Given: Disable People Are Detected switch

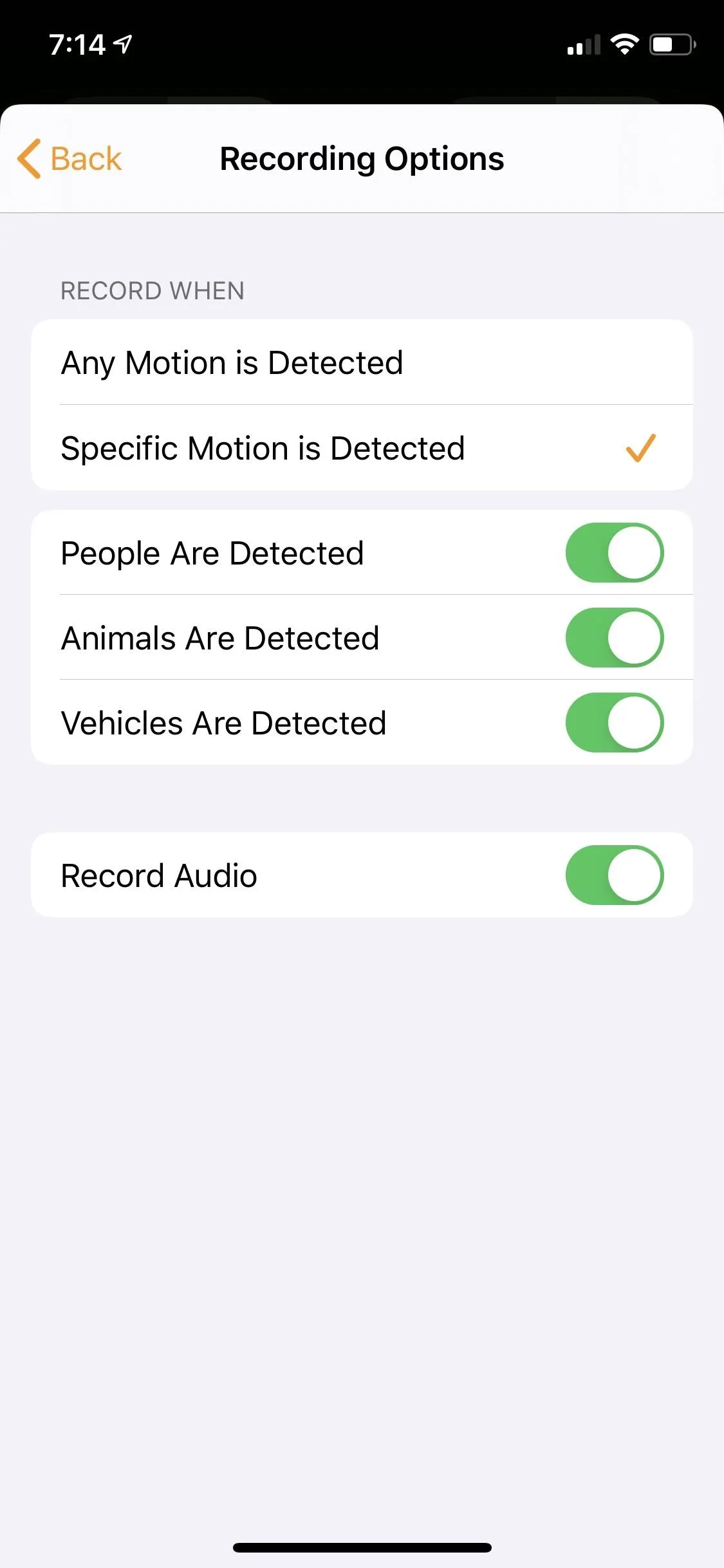Looking at the screenshot, I should tap(615, 553).
